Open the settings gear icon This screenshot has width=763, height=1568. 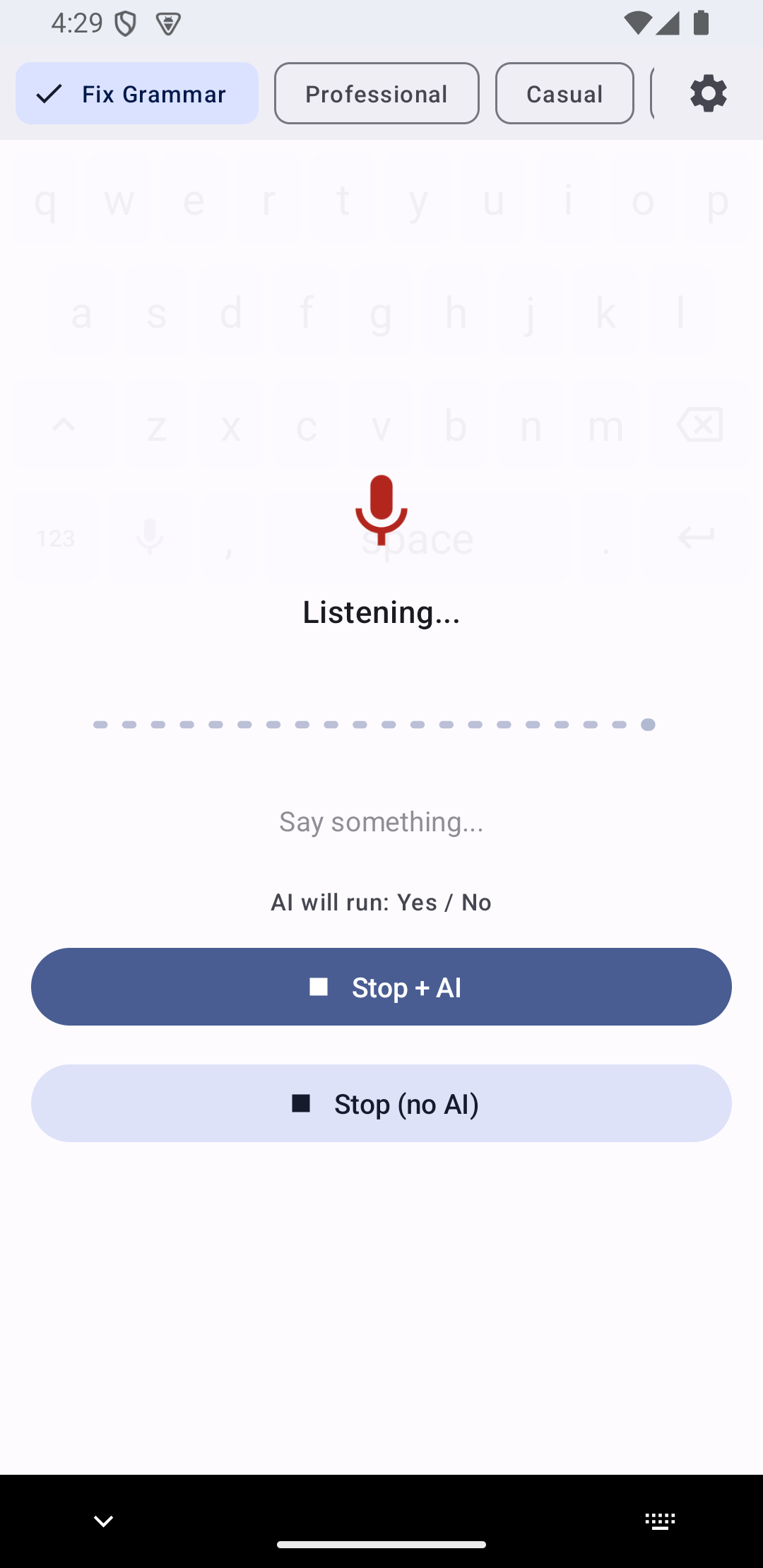(707, 93)
